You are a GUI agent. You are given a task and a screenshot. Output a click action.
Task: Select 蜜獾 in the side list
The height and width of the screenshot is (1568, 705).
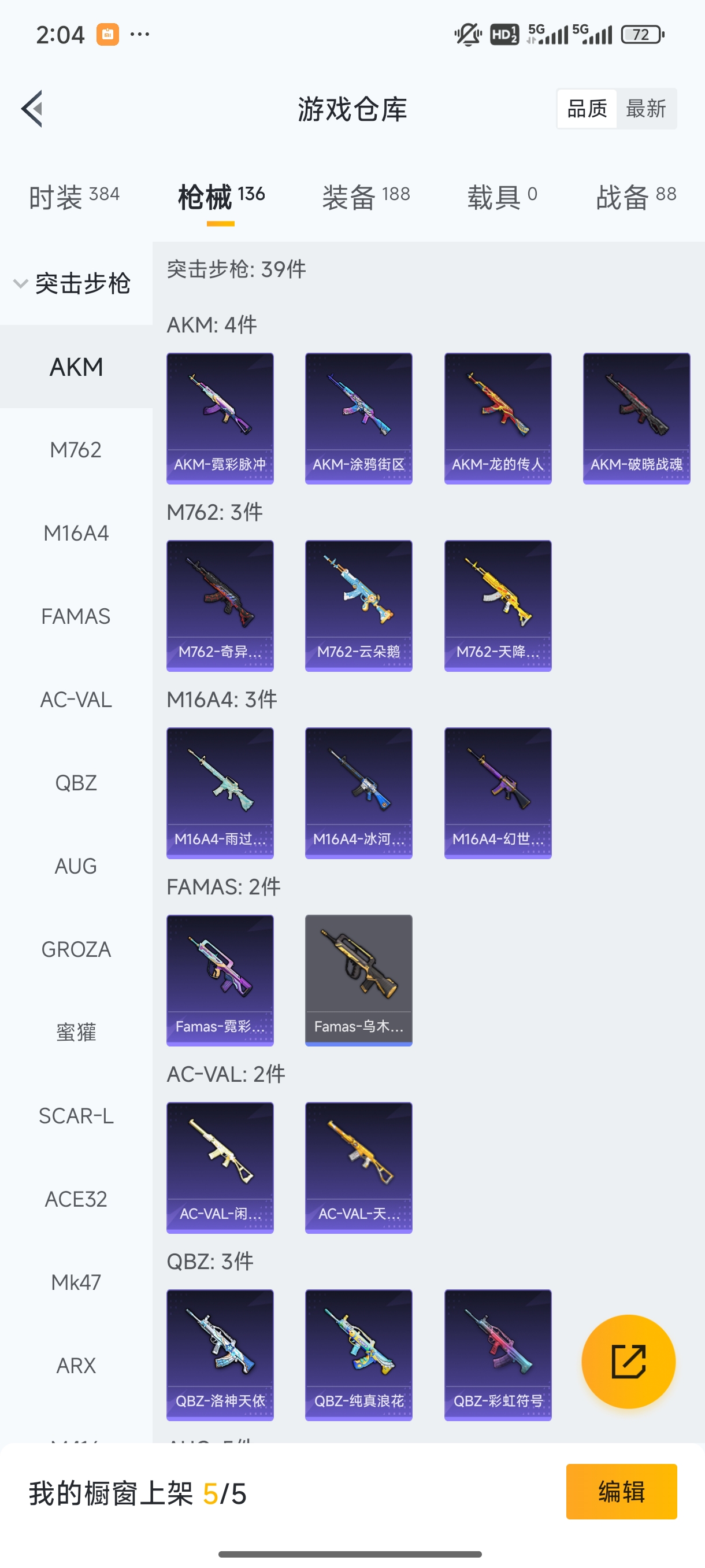click(x=76, y=1033)
